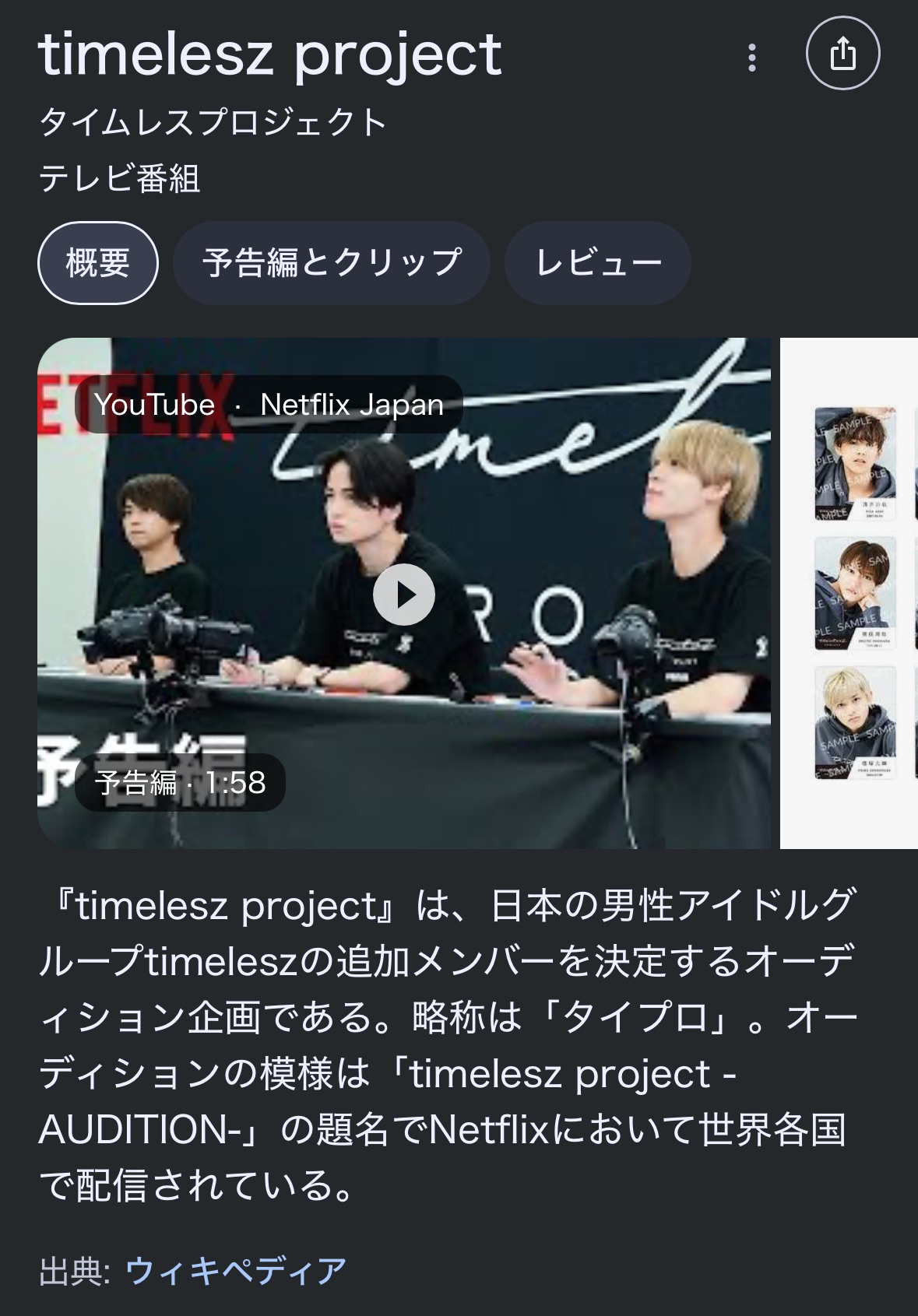Open the three-dot overflow menu

click(x=751, y=58)
